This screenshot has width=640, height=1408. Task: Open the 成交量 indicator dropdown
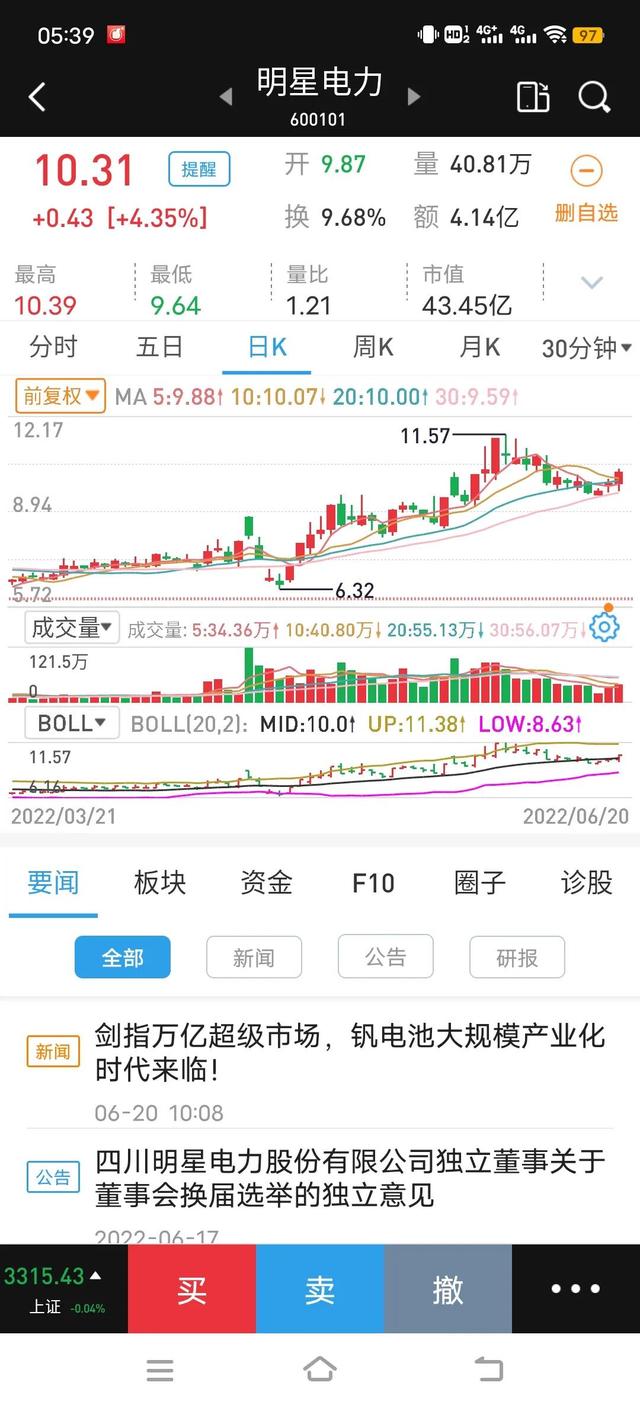tap(72, 628)
